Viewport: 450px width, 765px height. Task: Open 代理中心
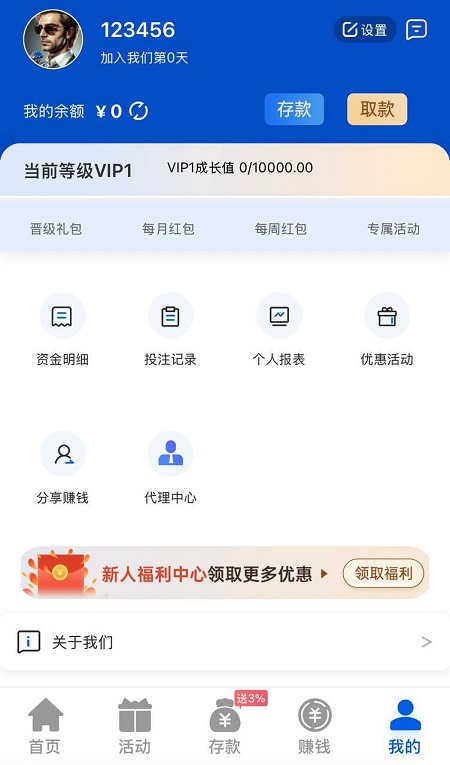pos(170,468)
